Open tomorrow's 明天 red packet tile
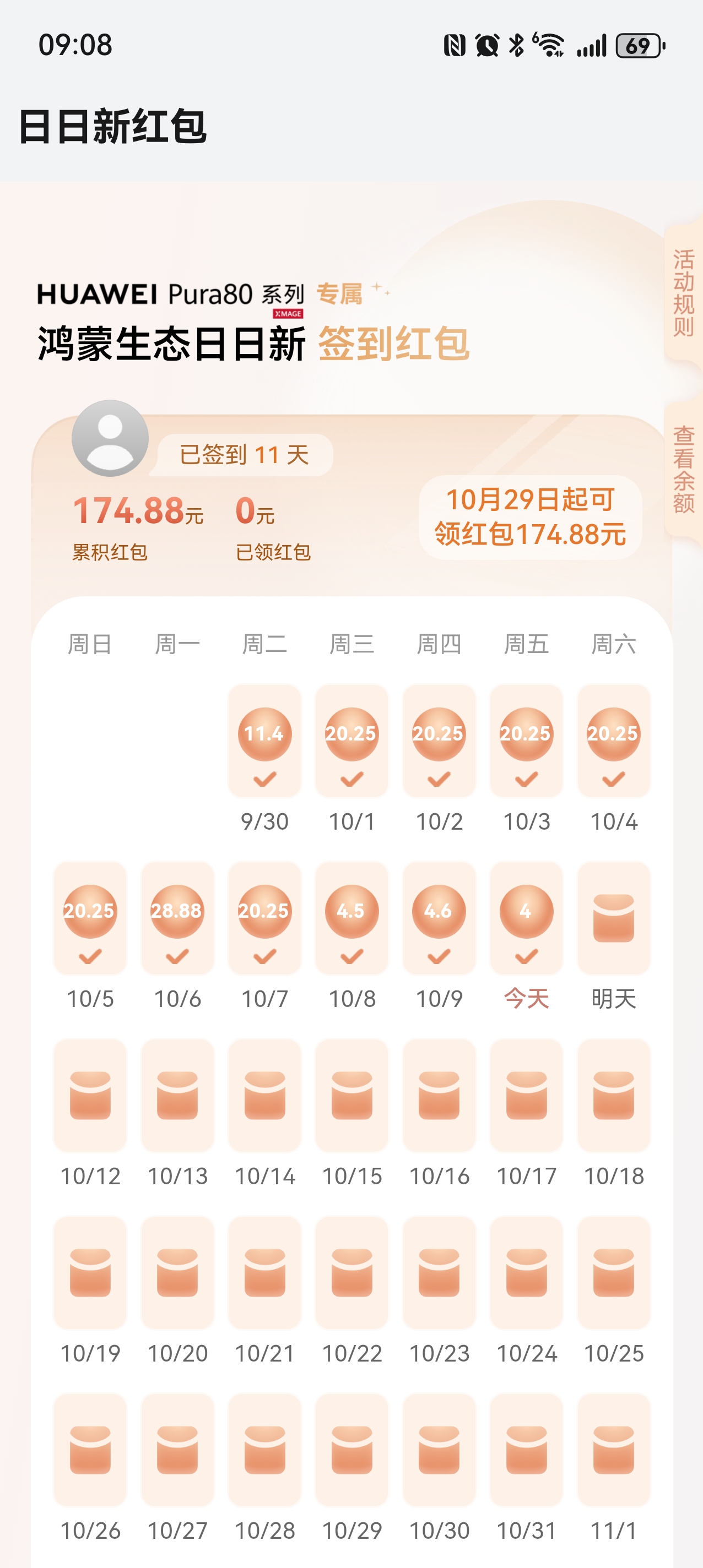Image resolution: width=703 pixels, height=1568 pixels. click(x=613, y=918)
